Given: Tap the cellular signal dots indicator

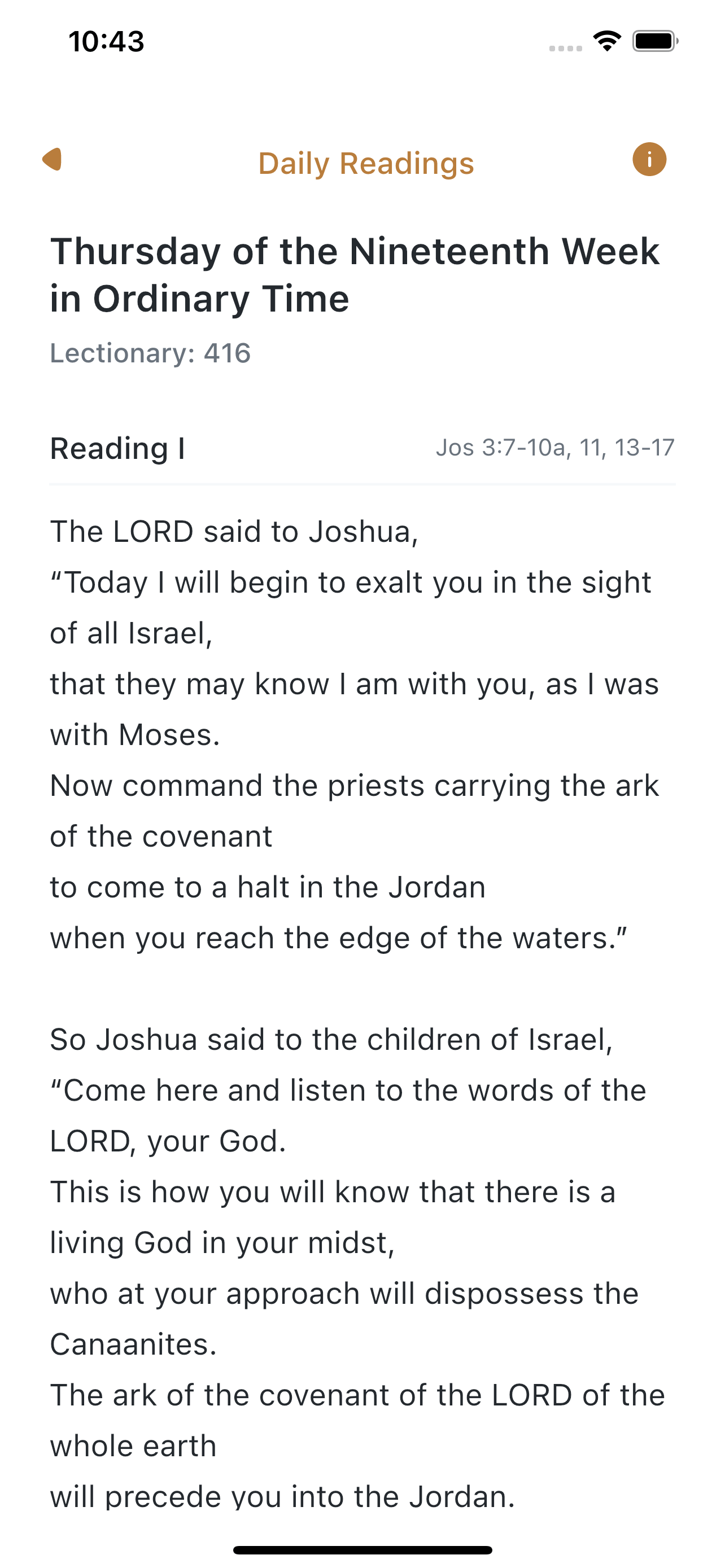Looking at the screenshot, I should click(566, 47).
